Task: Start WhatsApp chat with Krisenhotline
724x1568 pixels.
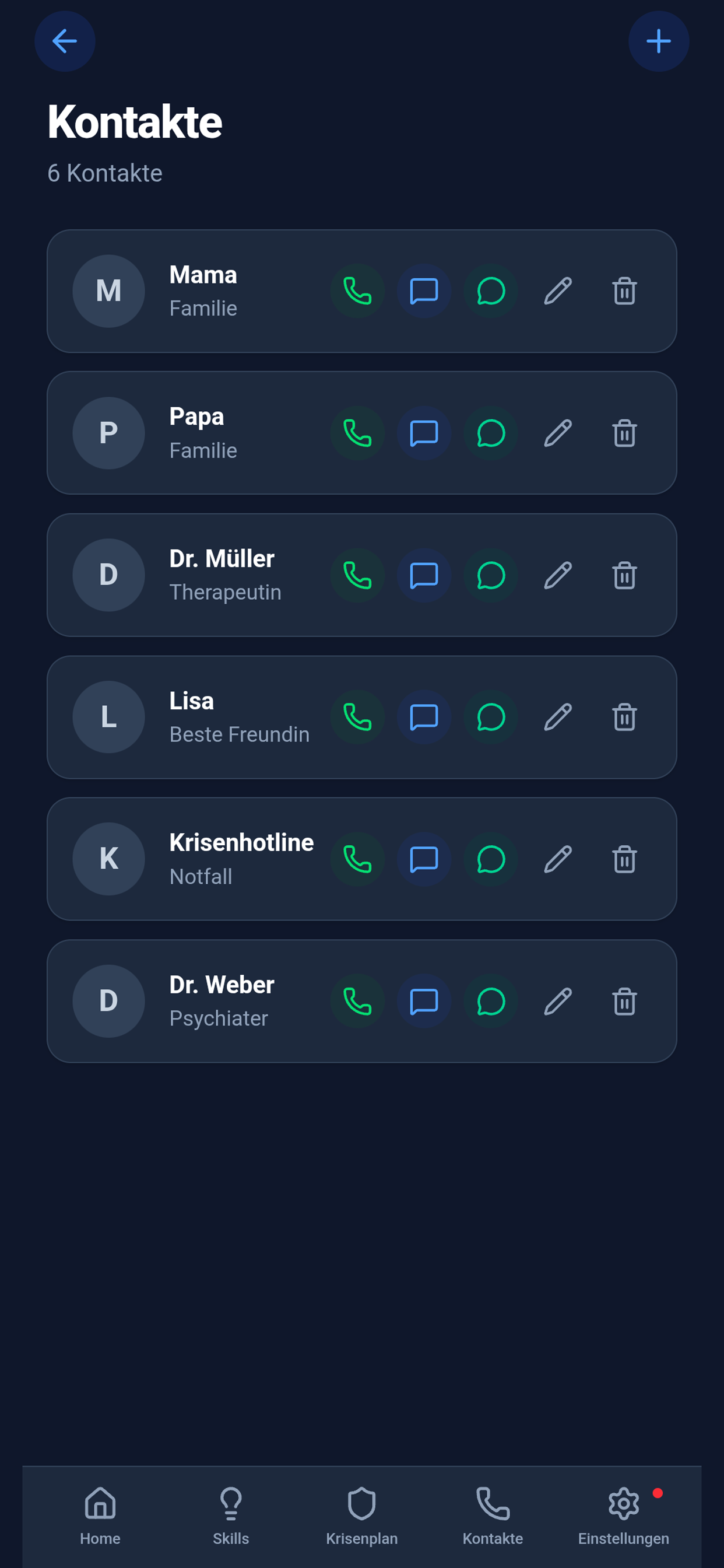Action: 491,859
